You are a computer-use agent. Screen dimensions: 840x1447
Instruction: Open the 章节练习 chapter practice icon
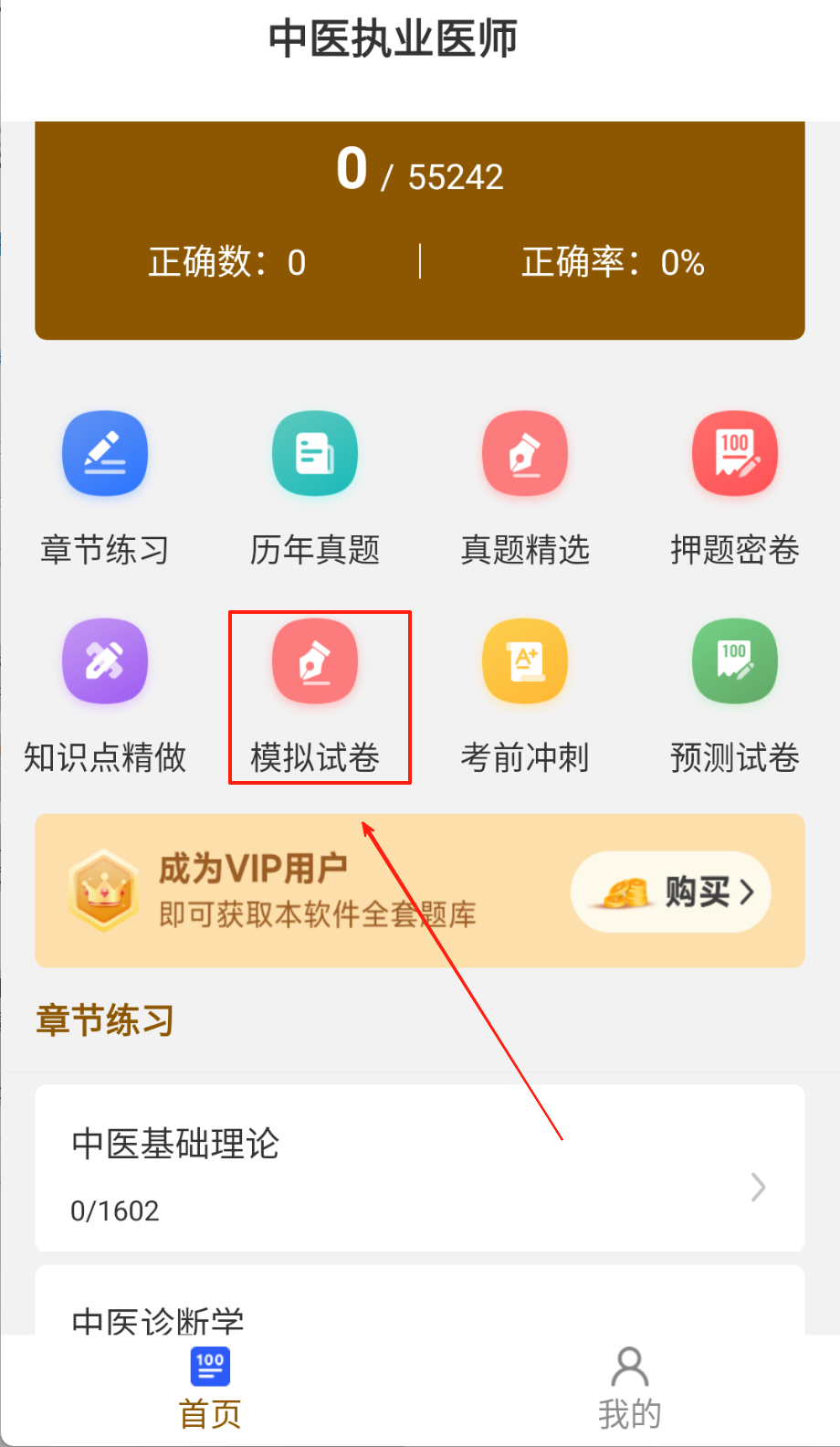104,453
